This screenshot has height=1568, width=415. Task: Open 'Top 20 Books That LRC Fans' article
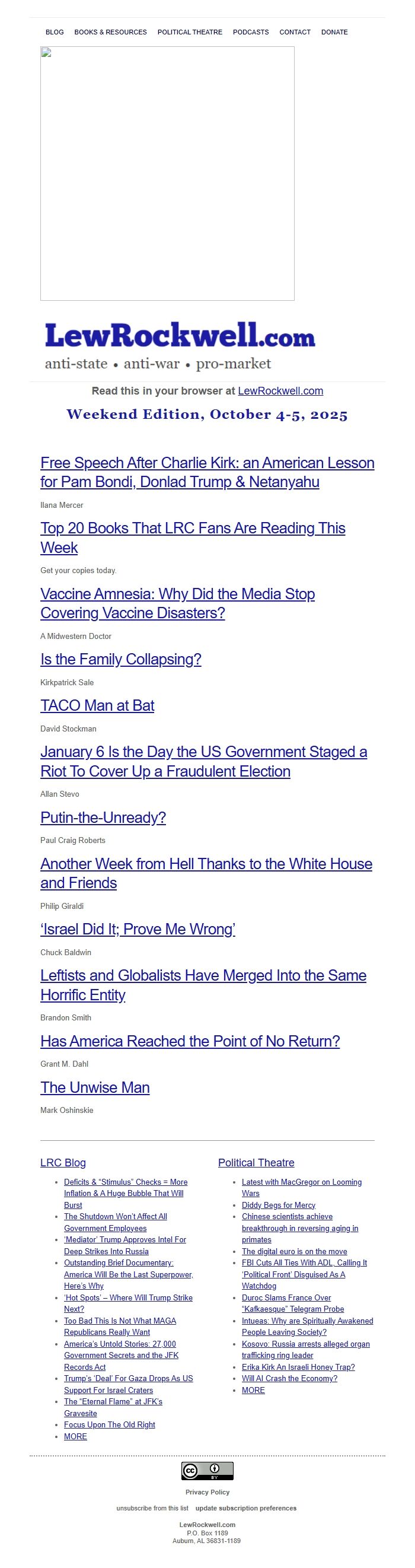[192, 537]
